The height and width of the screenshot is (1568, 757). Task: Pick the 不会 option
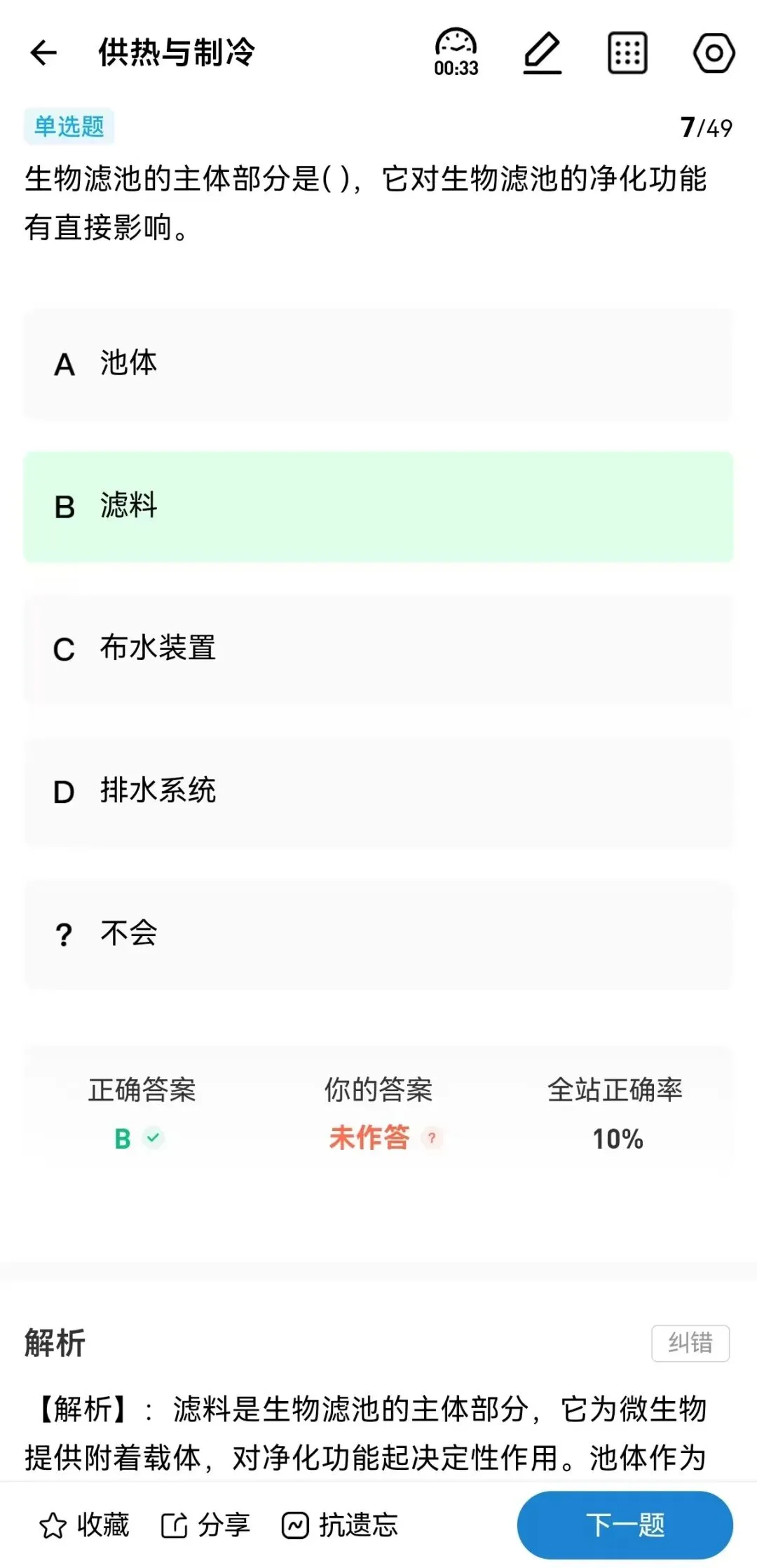[x=378, y=934]
